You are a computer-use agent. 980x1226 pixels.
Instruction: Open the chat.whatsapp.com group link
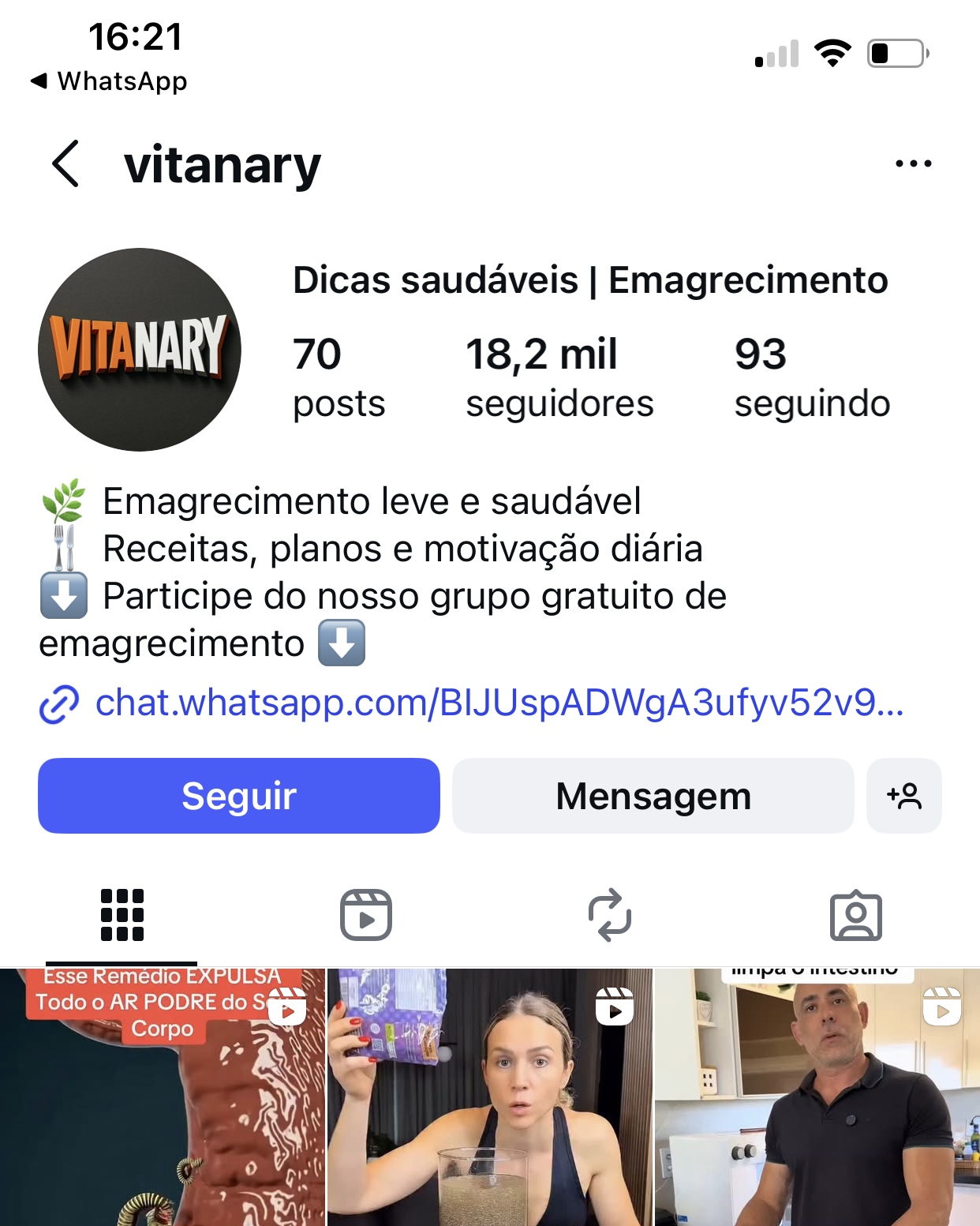(x=499, y=703)
